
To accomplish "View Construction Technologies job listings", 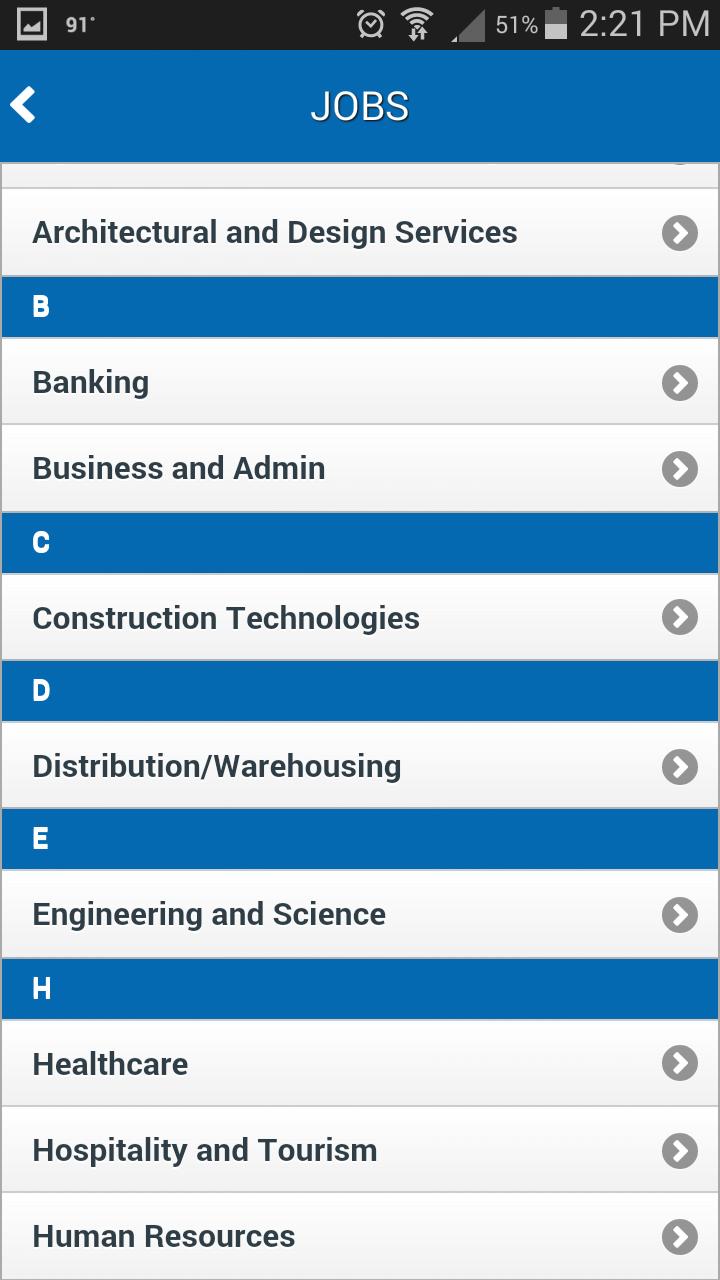I will click(359, 618).
